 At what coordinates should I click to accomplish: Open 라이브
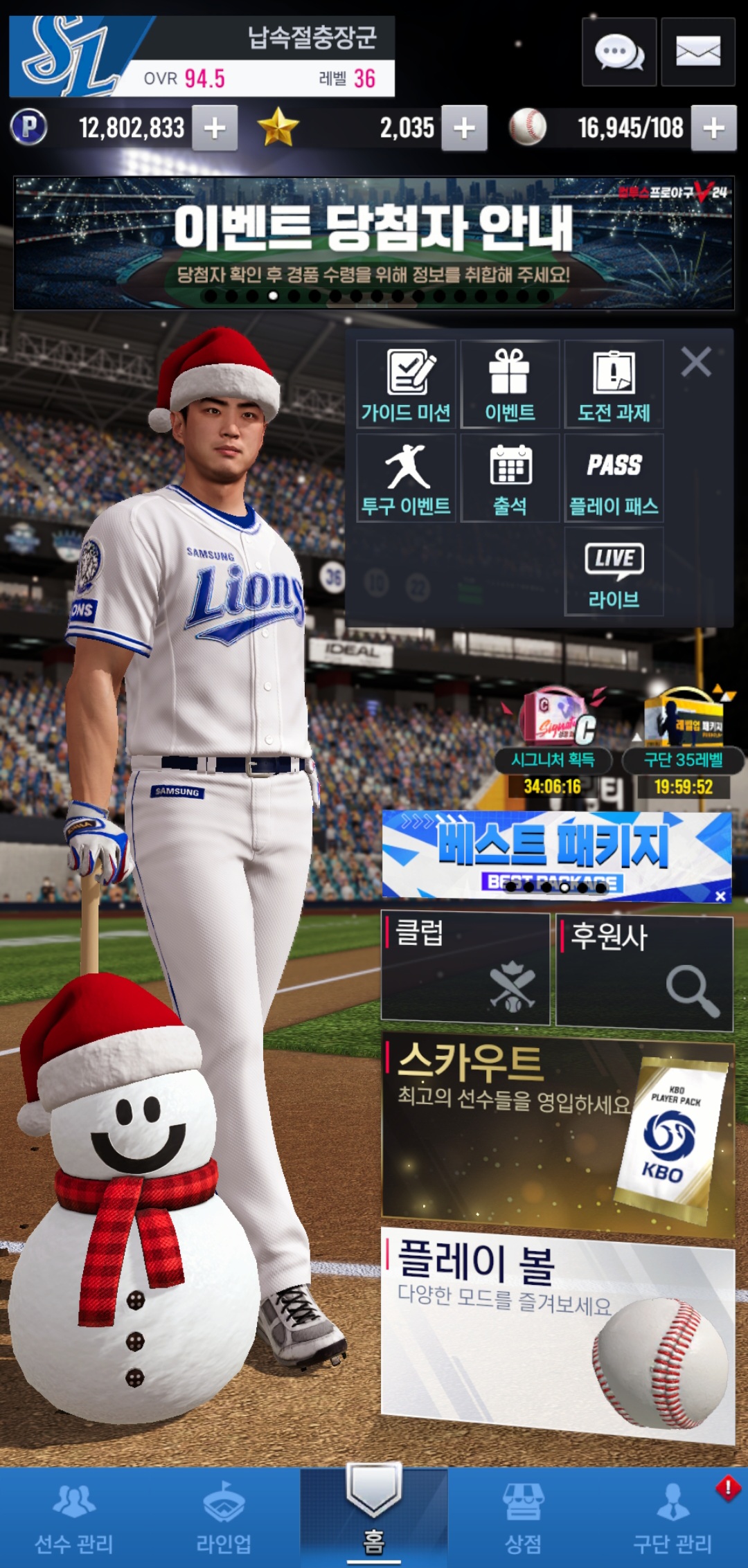pyautogui.click(x=614, y=571)
